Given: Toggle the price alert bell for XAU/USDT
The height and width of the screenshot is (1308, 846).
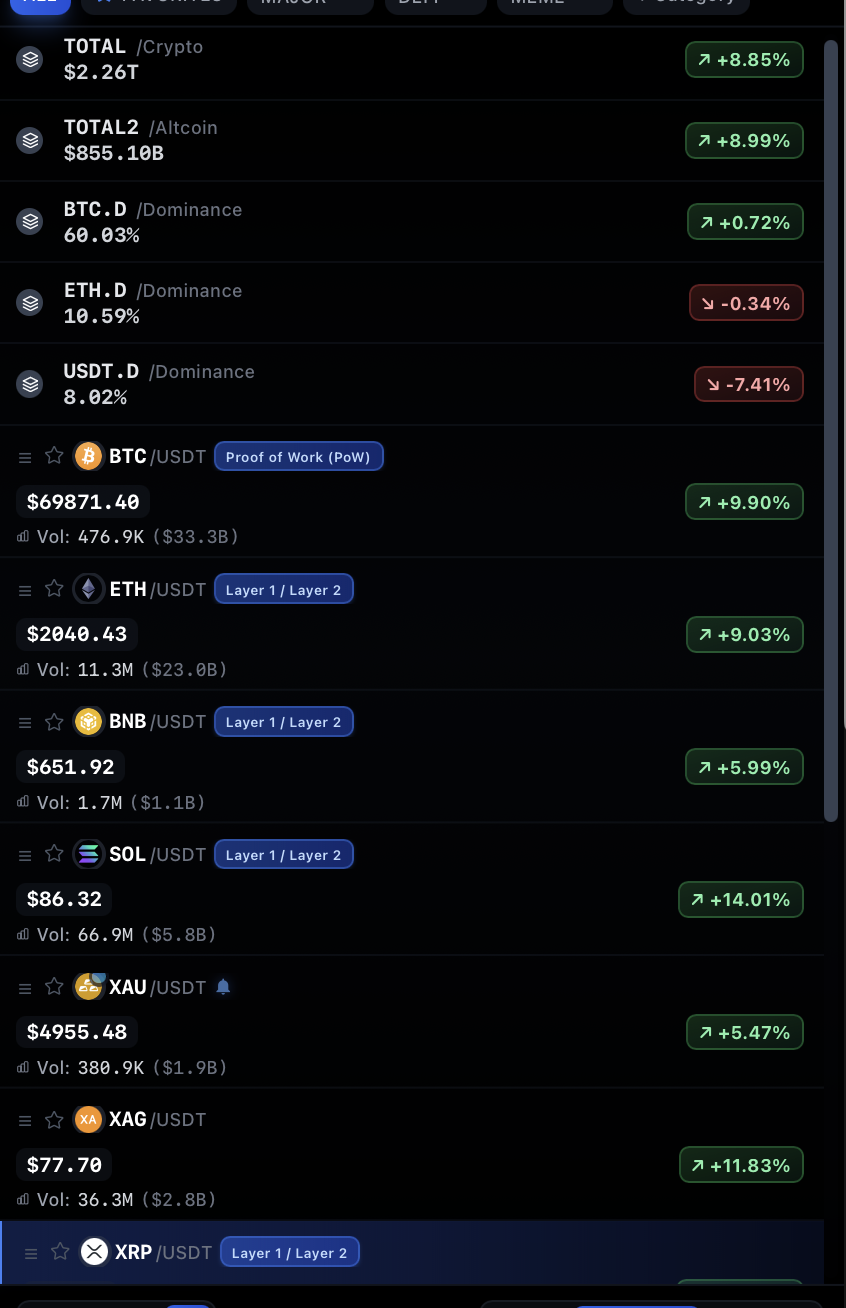Looking at the screenshot, I should 221,987.
